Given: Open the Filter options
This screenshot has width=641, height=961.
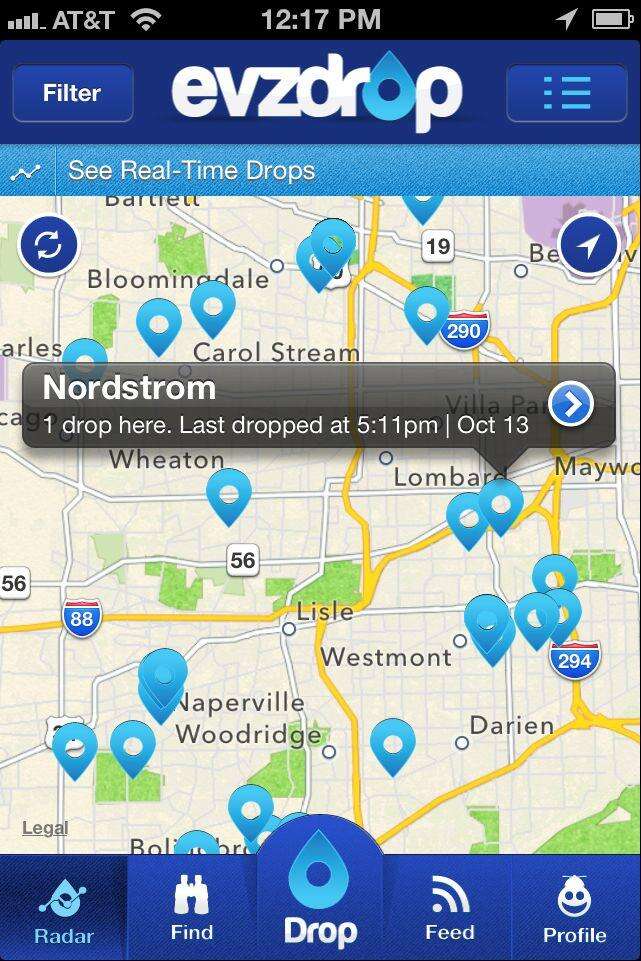Looking at the screenshot, I should click(x=72, y=93).
